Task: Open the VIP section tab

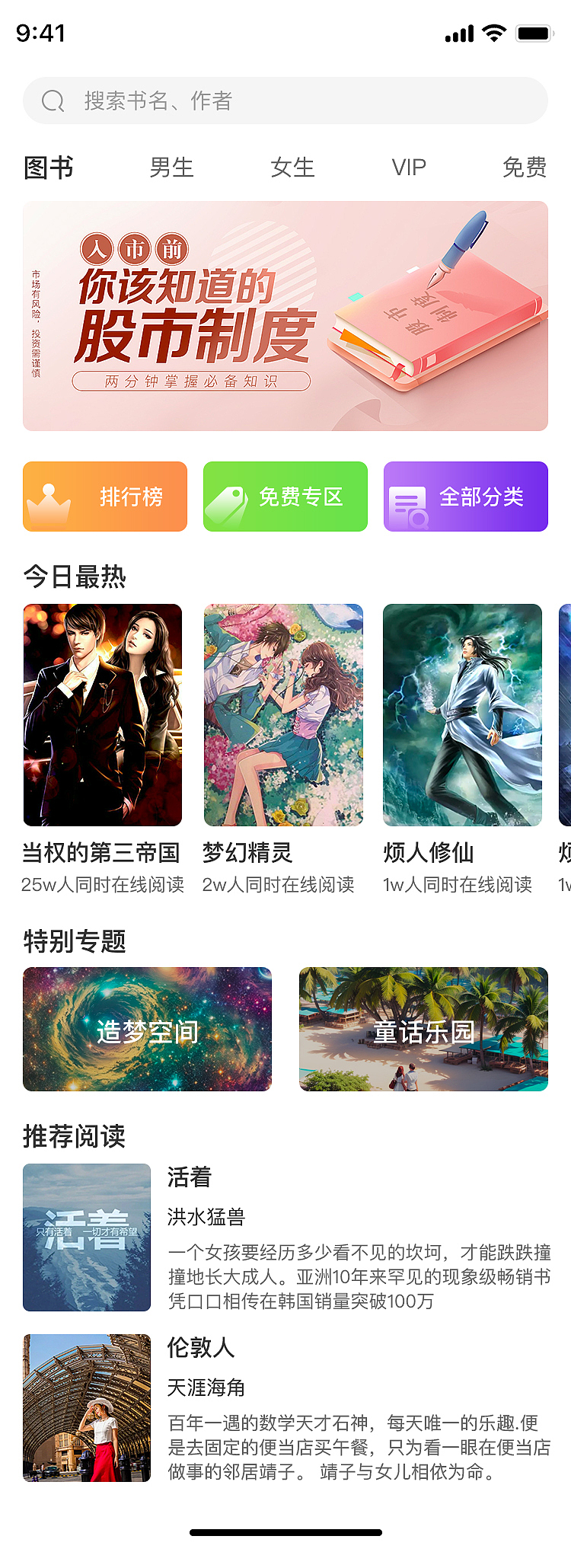Action: tap(408, 168)
